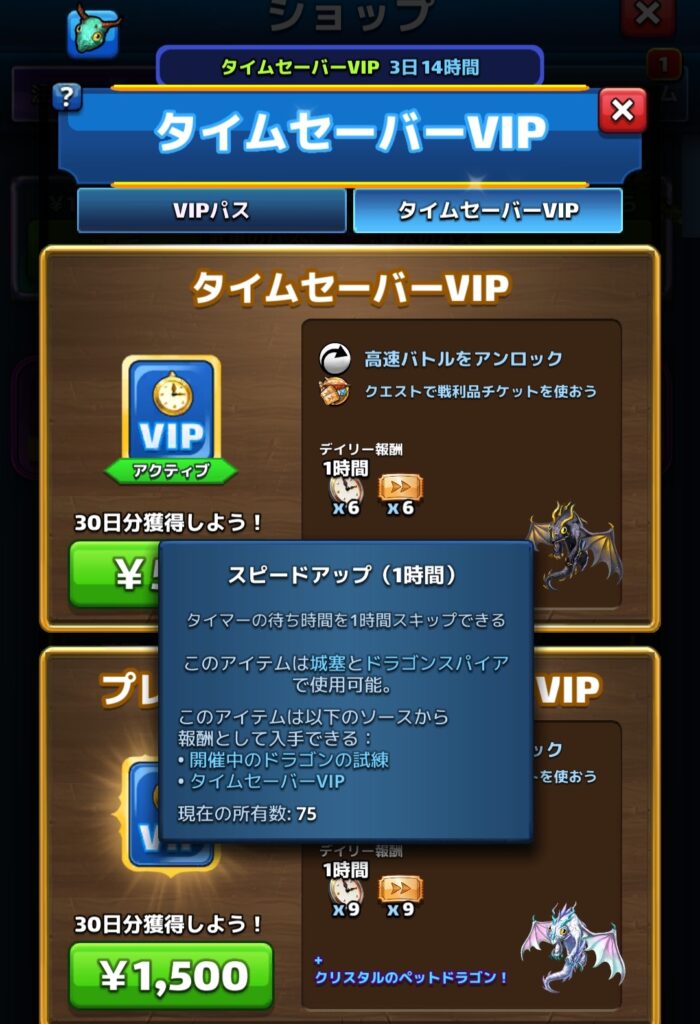Open the タイムセーバーVIP source link in tooltip
The image size is (700, 1024).
[x=267, y=781]
